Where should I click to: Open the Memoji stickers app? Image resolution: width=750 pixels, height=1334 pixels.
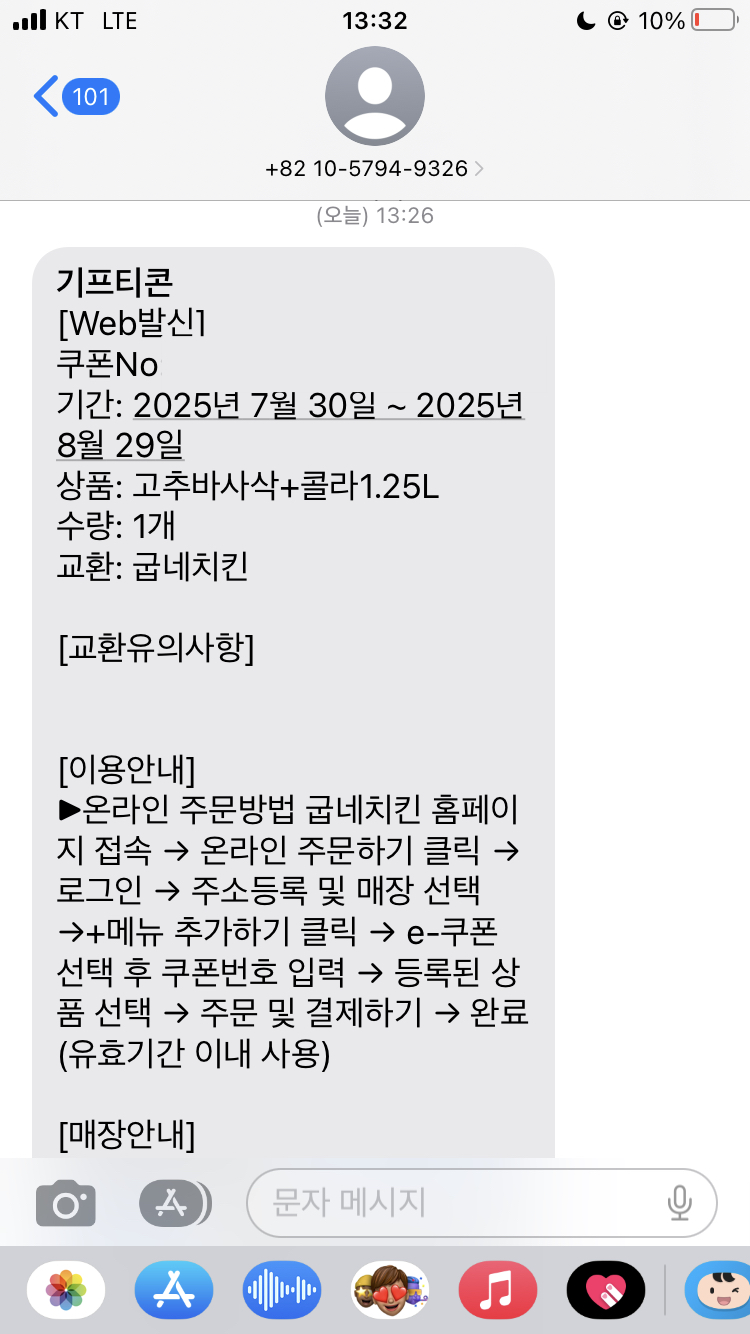pyautogui.click(x=390, y=1291)
